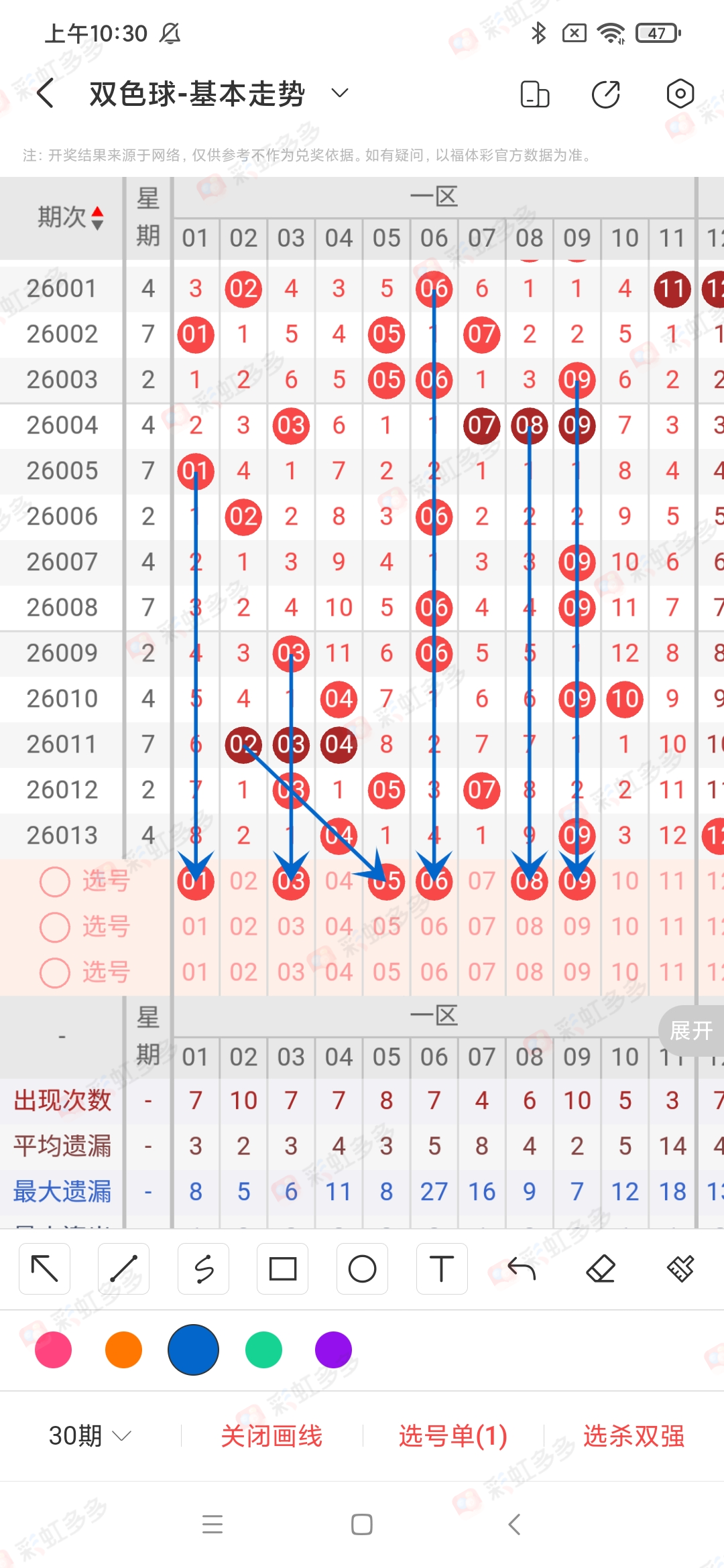724x1568 pixels.
Task: Tap the share icon in the header
Action: (605, 94)
